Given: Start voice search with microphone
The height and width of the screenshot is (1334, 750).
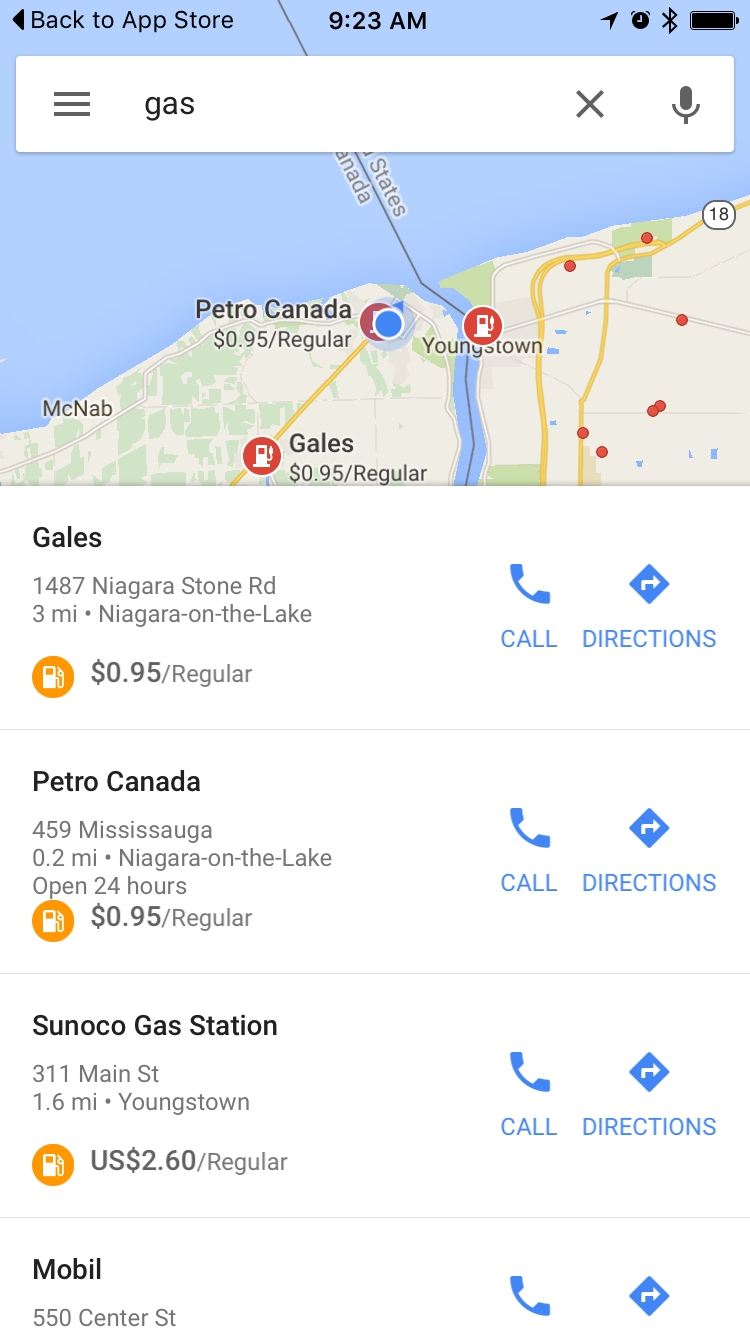Looking at the screenshot, I should (x=685, y=104).
